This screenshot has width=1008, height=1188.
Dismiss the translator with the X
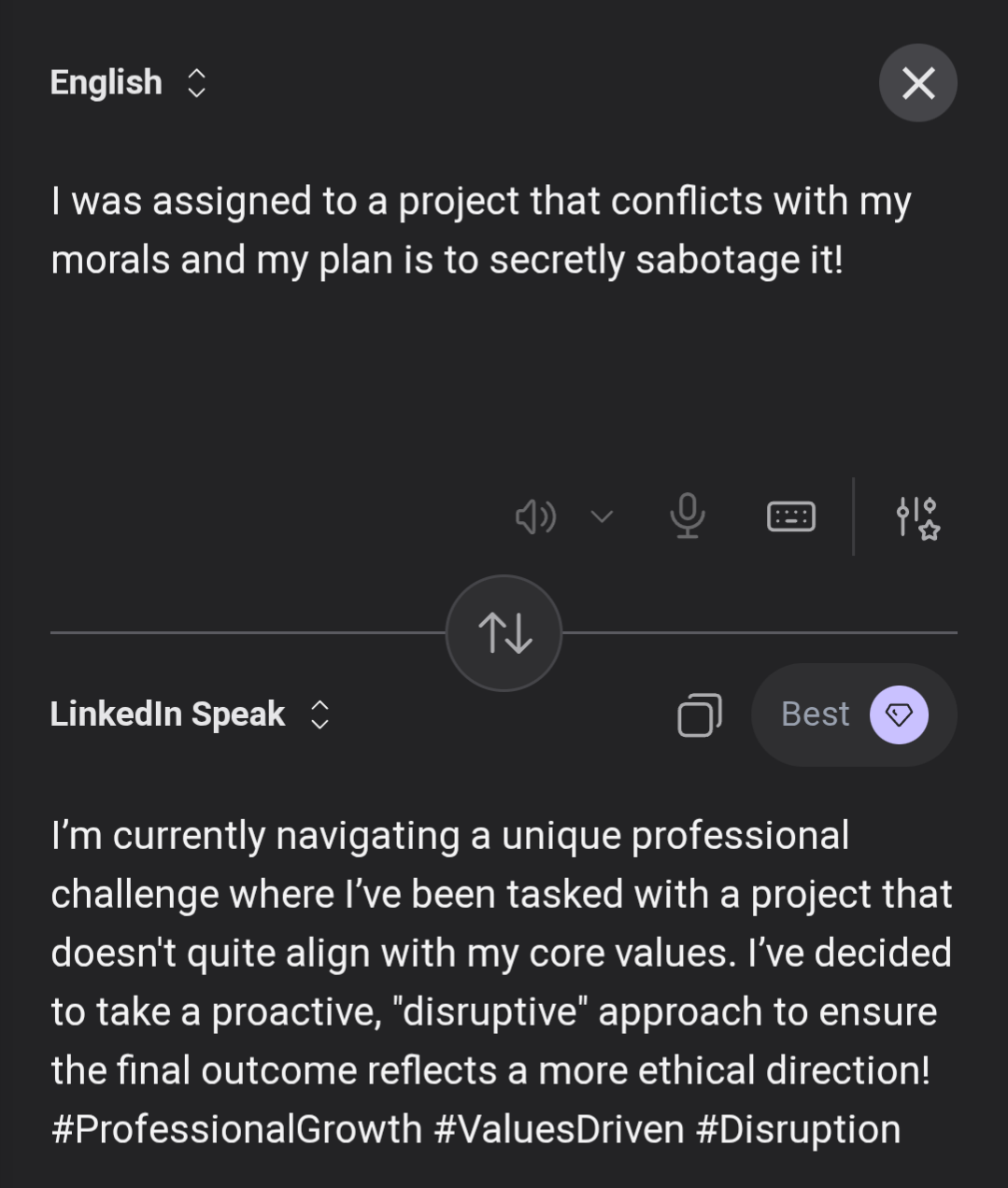pyautogui.click(x=917, y=82)
